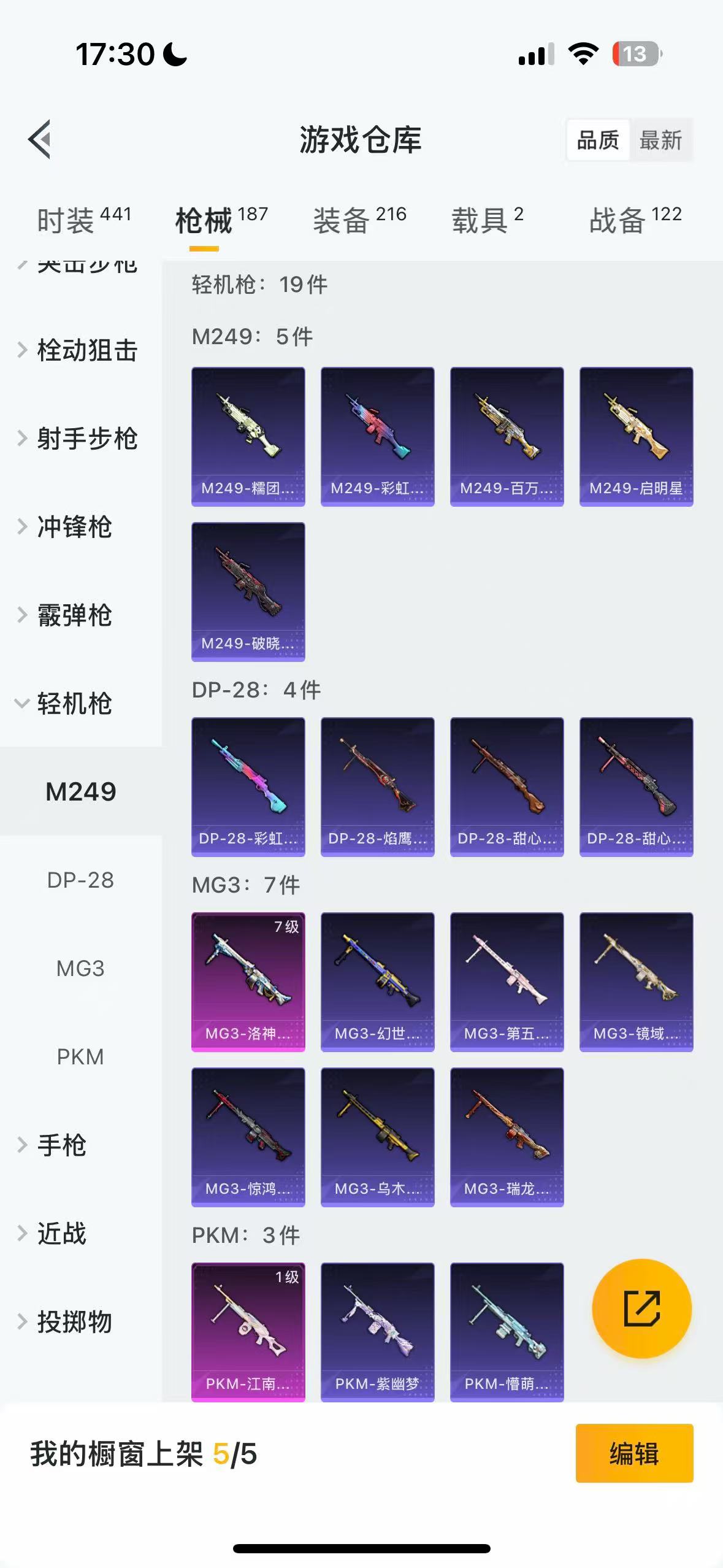Screen dimensions: 723x1568
Task: Open the M249-启明星 skin tile
Action: point(636,437)
